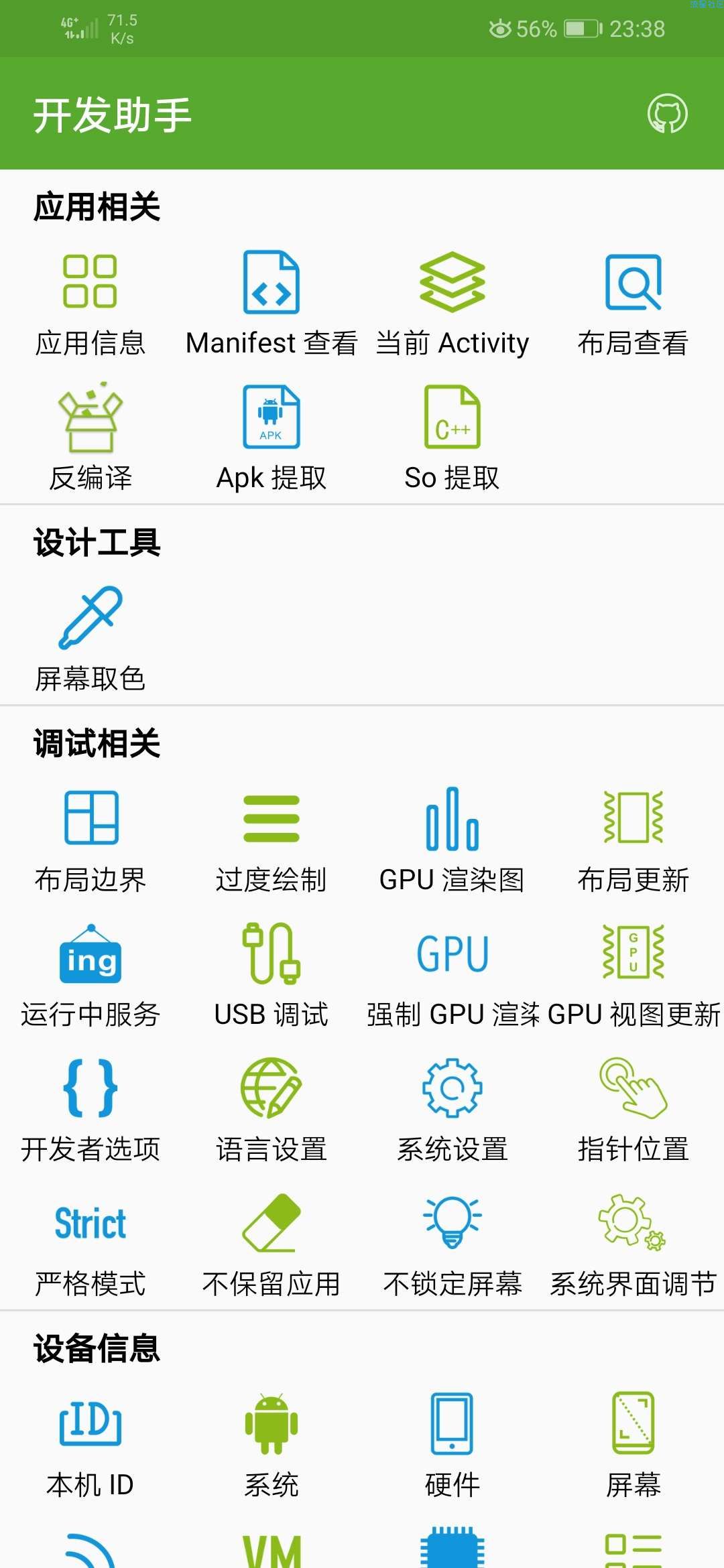Open 系统设置
The image size is (724, 1568).
[452, 1110]
